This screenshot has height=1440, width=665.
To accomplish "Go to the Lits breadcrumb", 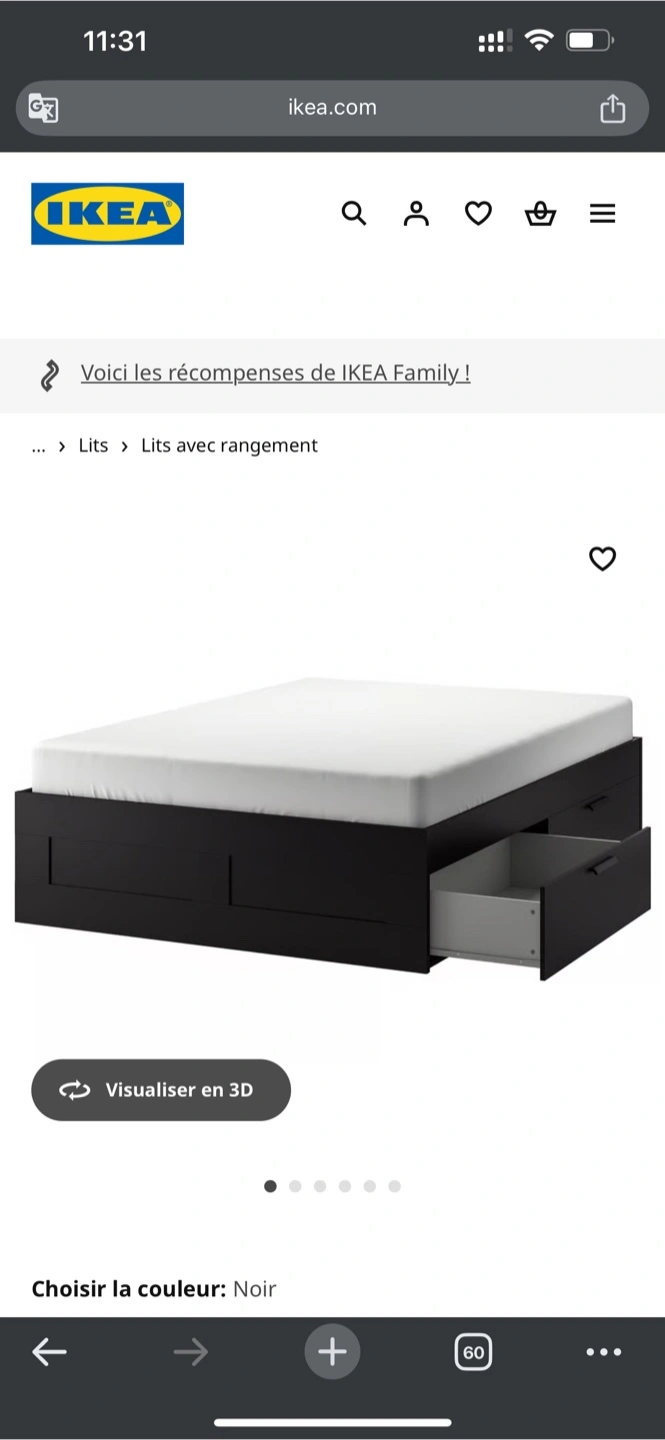I will (93, 446).
